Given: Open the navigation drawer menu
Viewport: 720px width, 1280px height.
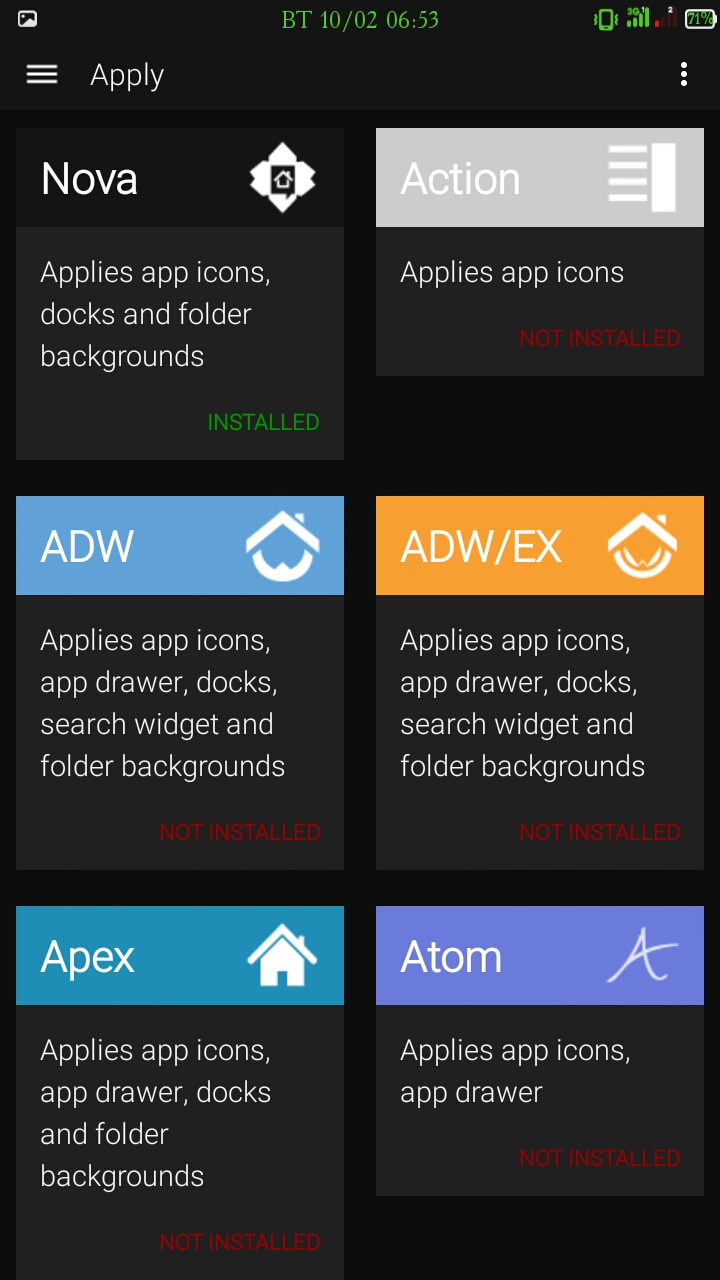Looking at the screenshot, I should coord(41,74).
